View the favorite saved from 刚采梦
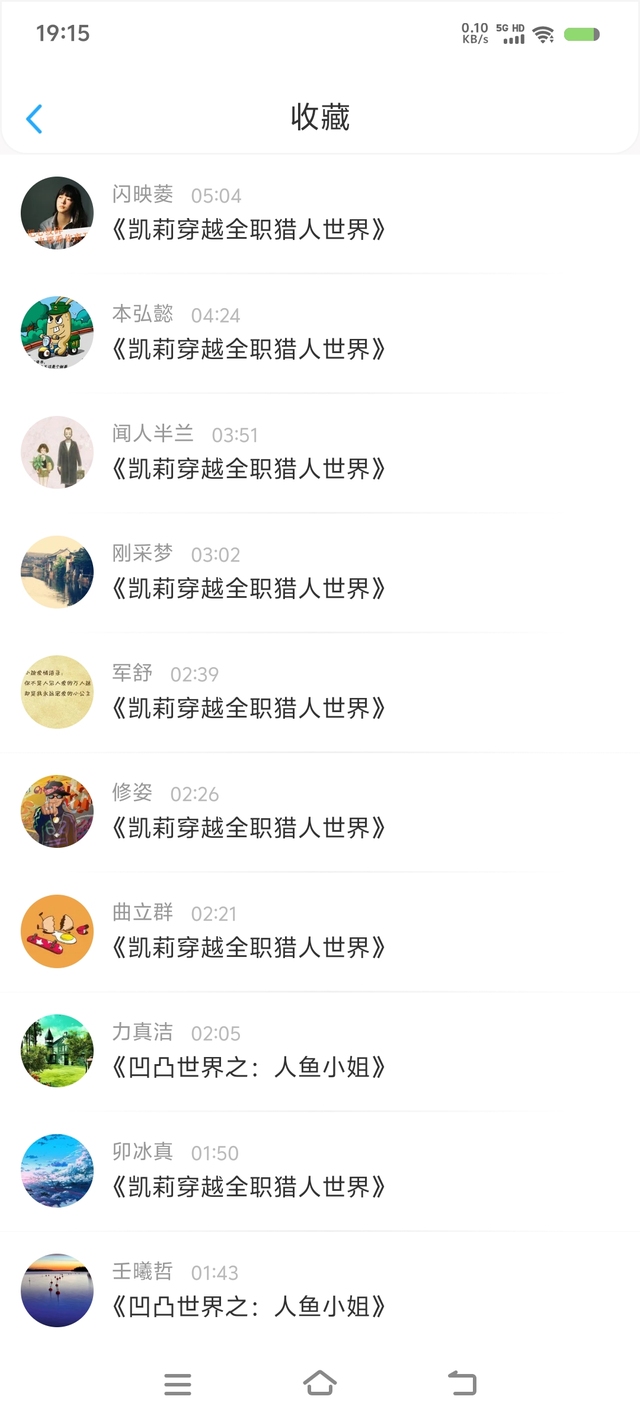 (x=249, y=588)
